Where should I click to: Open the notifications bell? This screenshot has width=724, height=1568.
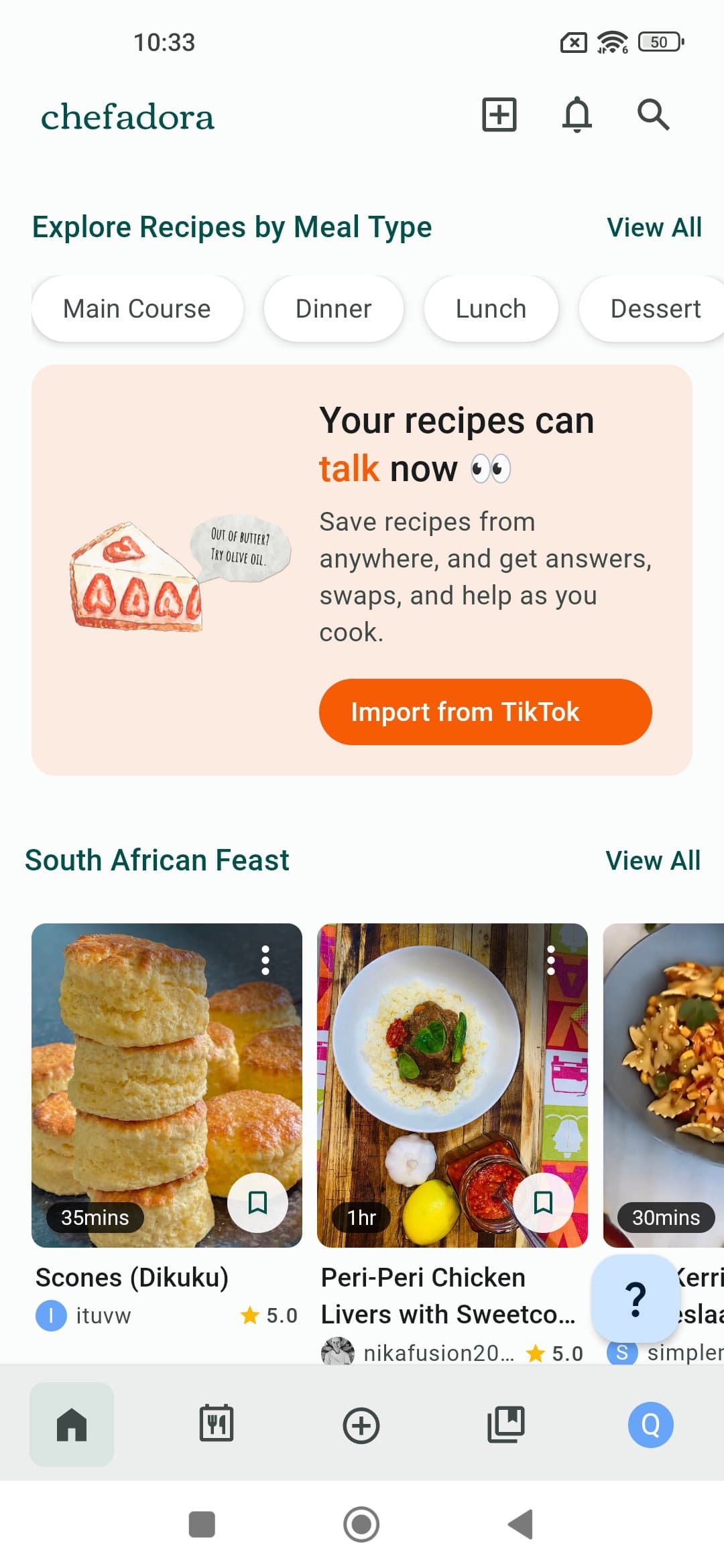pyautogui.click(x=577, y=115)
